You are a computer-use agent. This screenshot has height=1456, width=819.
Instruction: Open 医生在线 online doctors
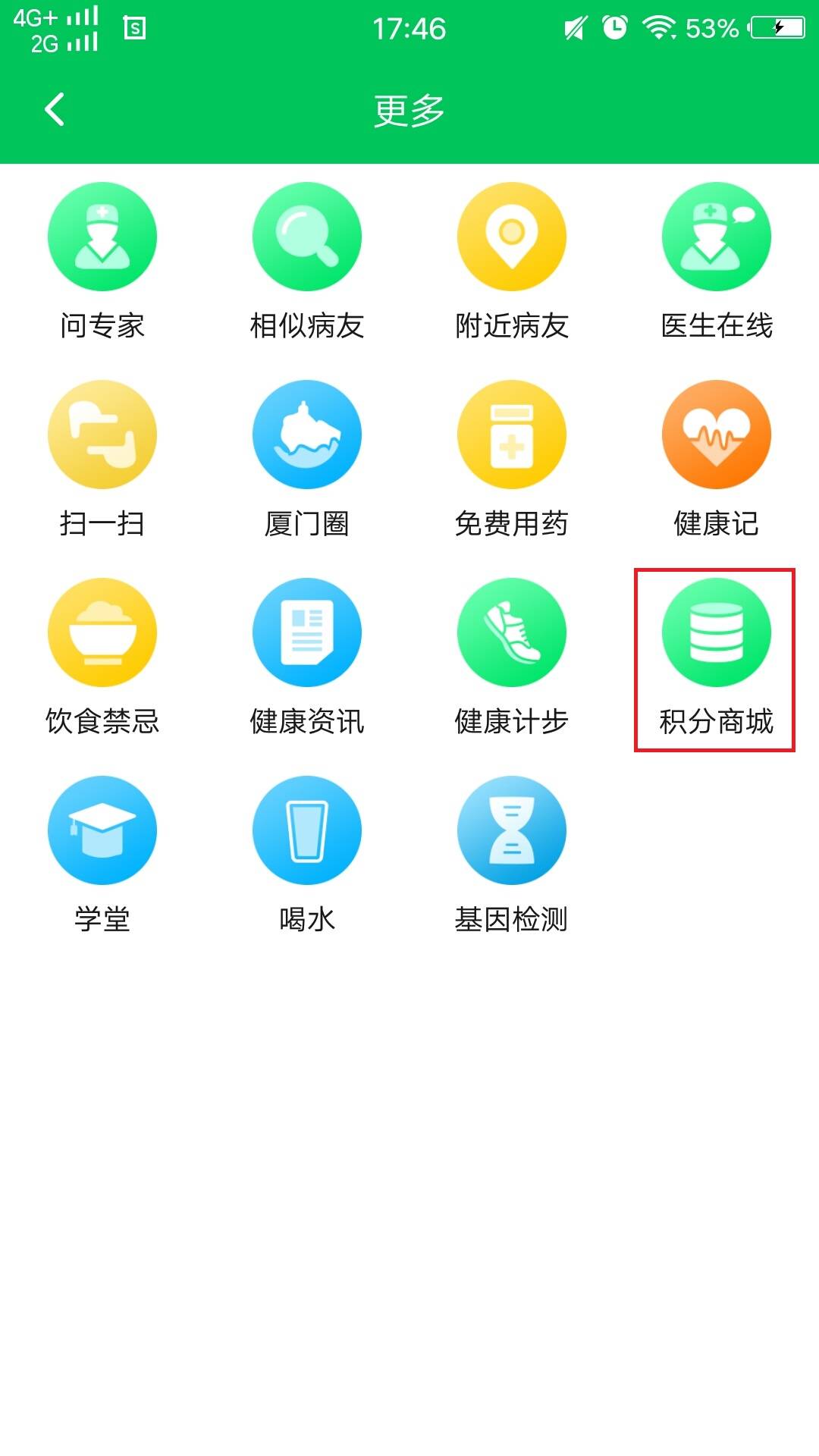click(717, 237)
